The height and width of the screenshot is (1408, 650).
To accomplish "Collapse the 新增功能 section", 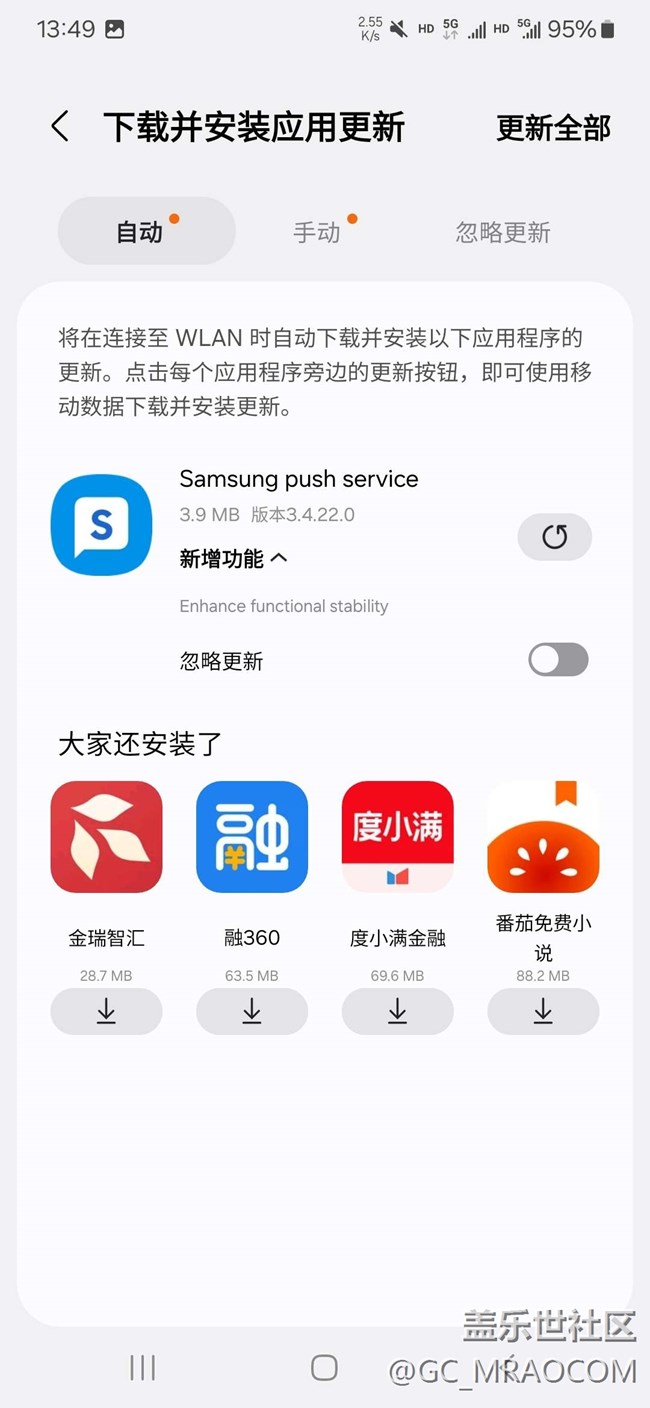I will 233,559.
